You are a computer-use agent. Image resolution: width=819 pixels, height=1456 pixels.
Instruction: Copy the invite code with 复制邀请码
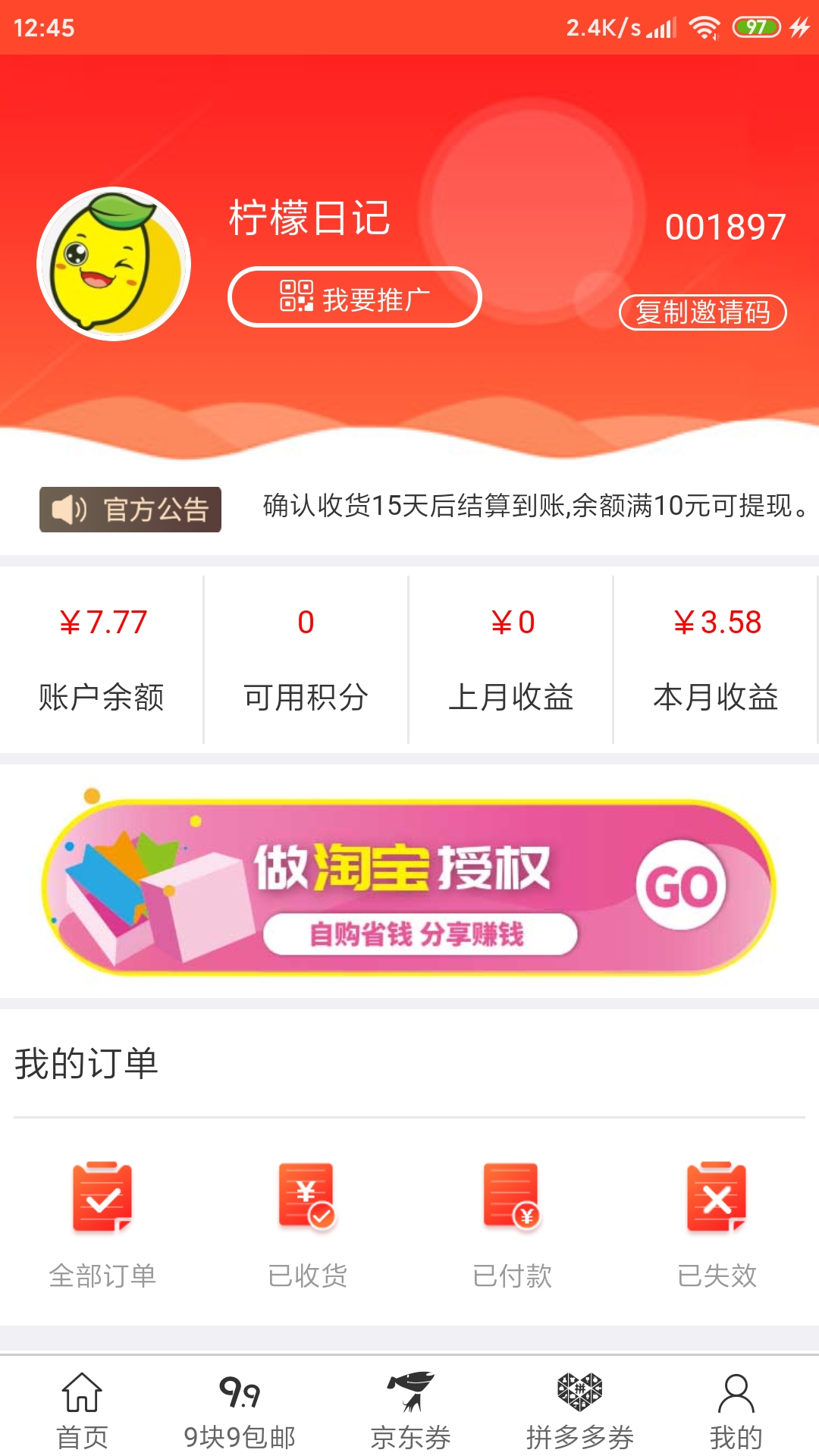coord(702,312)
